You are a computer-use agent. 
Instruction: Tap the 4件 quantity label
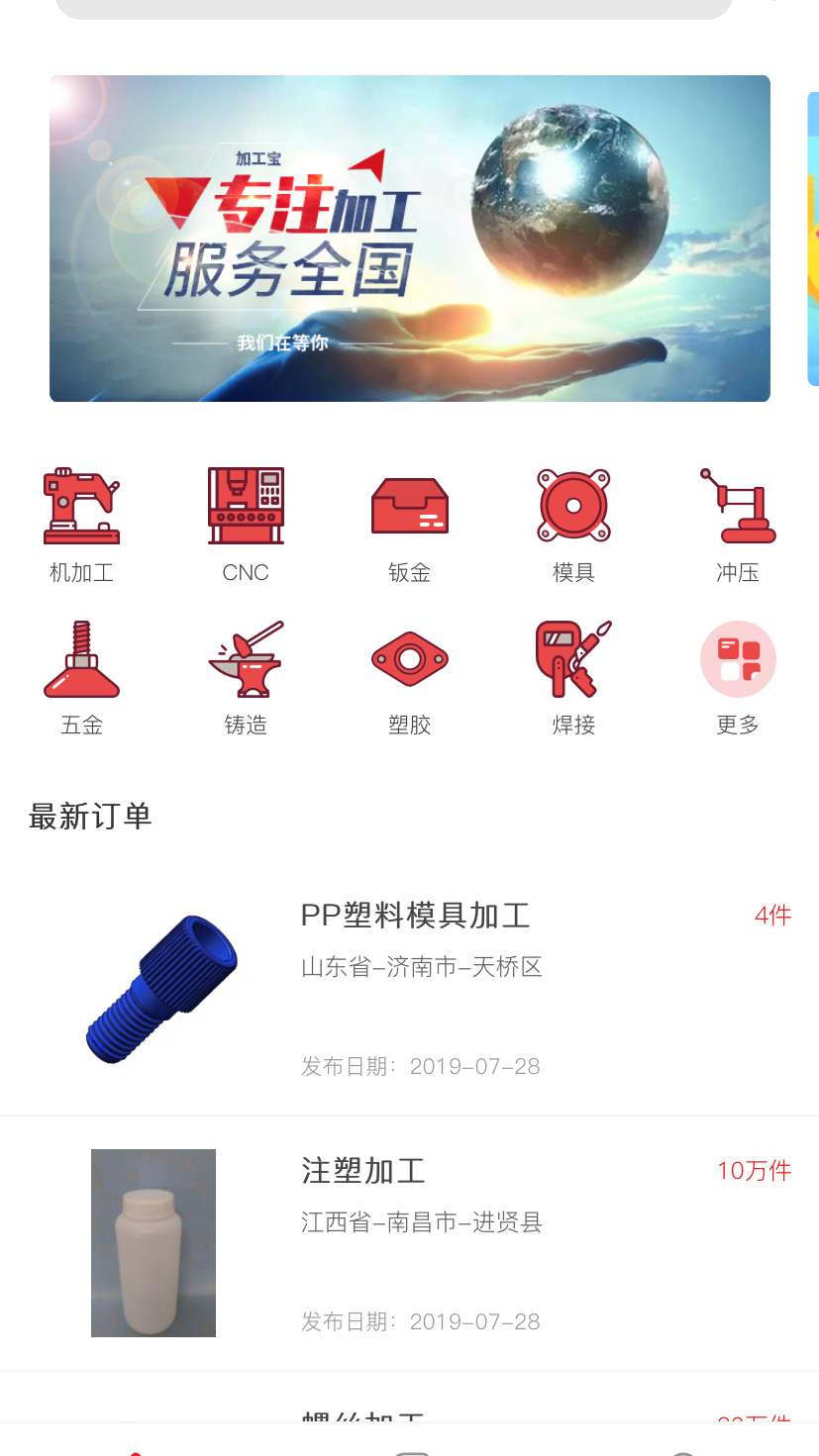[772, 916]
